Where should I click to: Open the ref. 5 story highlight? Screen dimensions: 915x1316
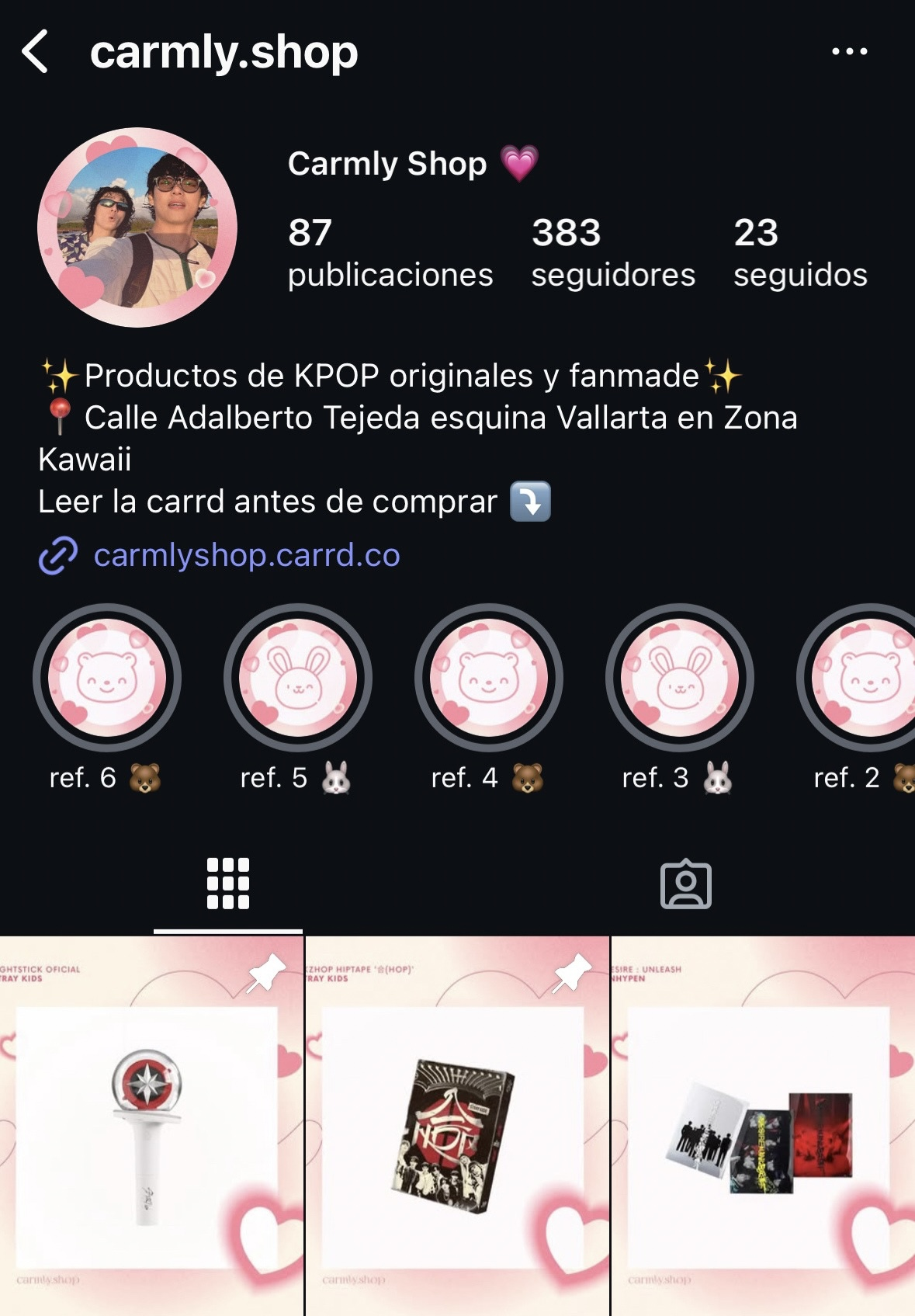pos(298,678)
